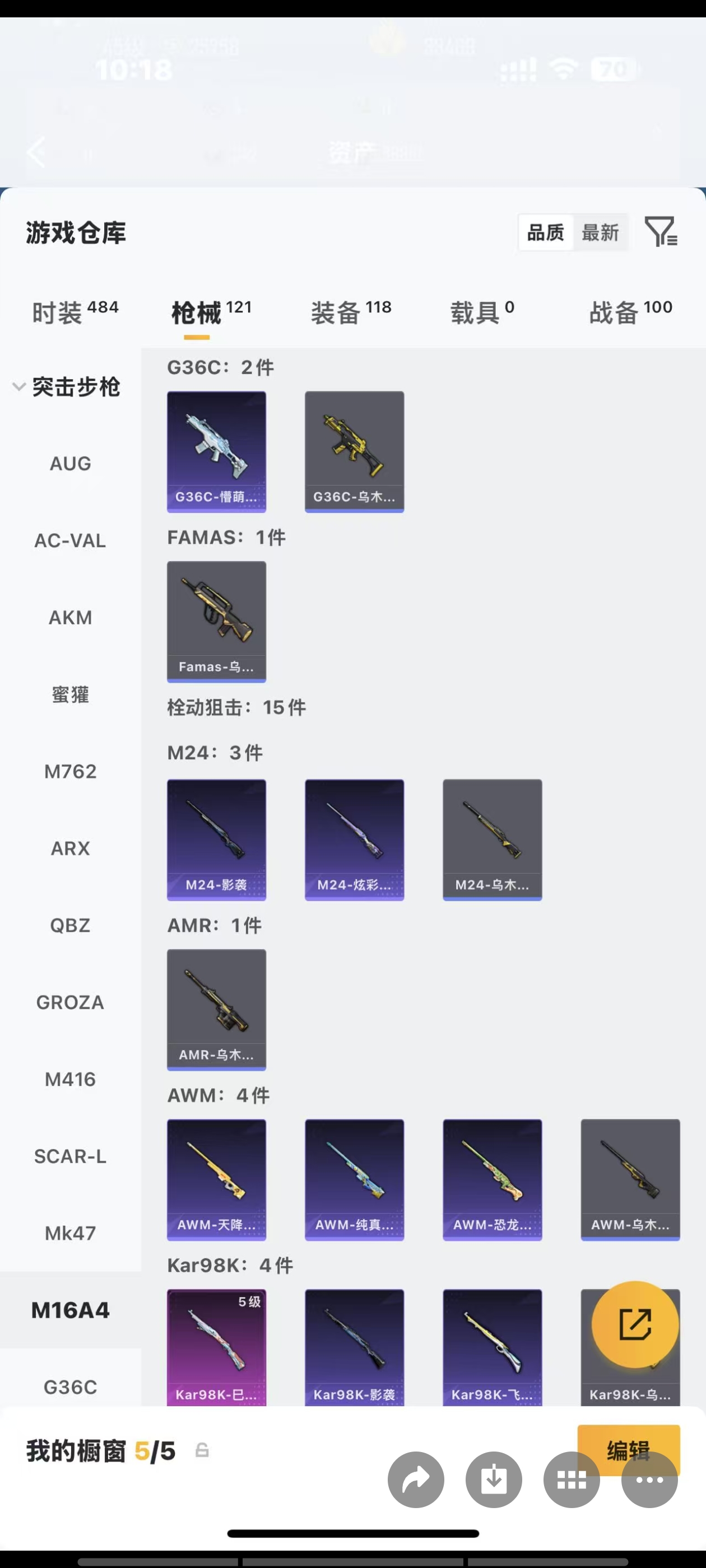
Task: Open the M24-影袭 skin tile
Action: [217, 839]
